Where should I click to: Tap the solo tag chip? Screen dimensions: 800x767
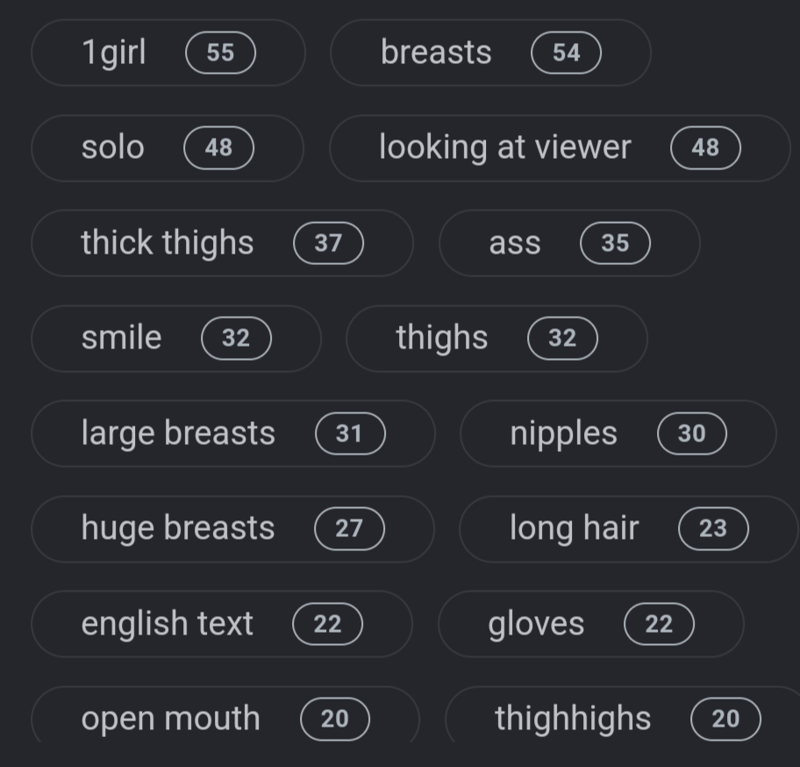(166, 148)
